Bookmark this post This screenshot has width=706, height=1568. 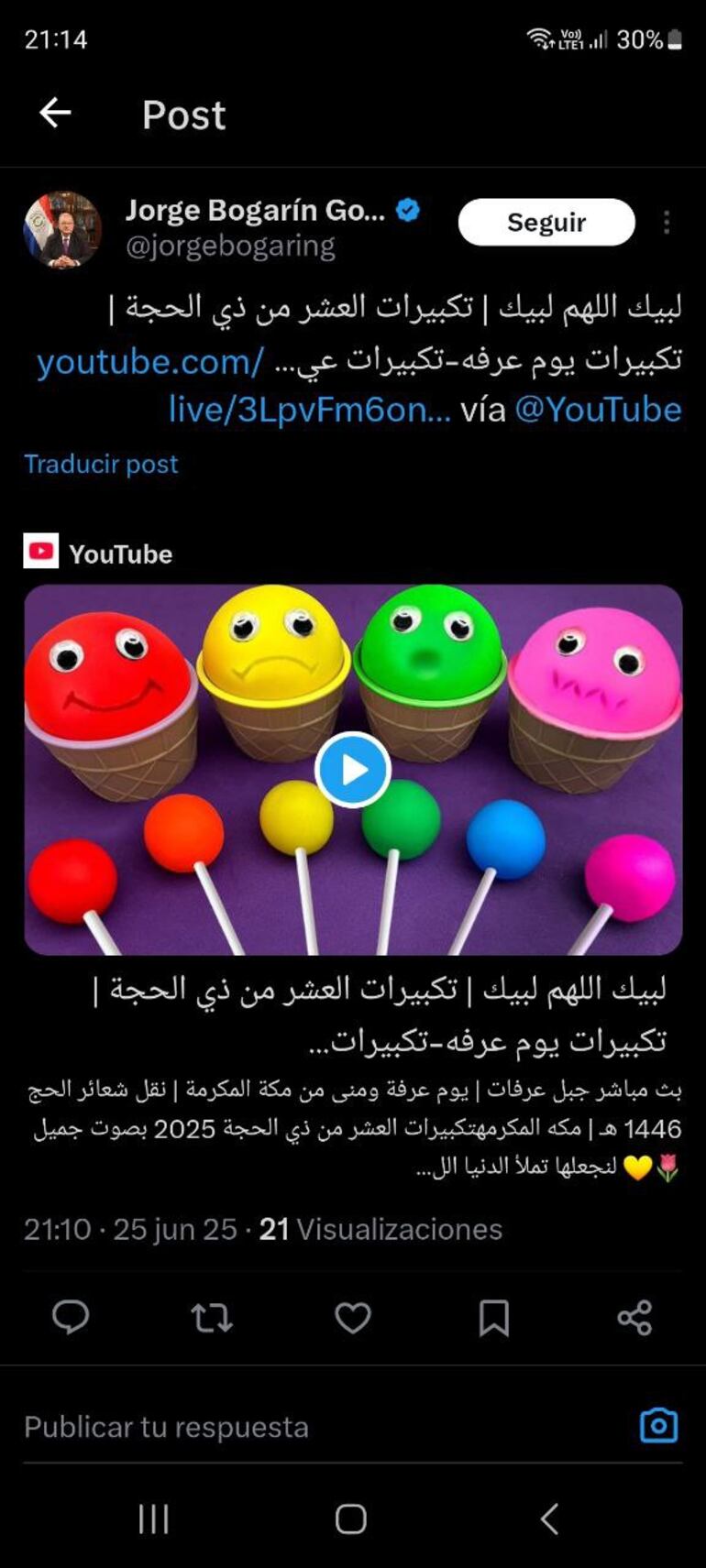pos(493,1317)
